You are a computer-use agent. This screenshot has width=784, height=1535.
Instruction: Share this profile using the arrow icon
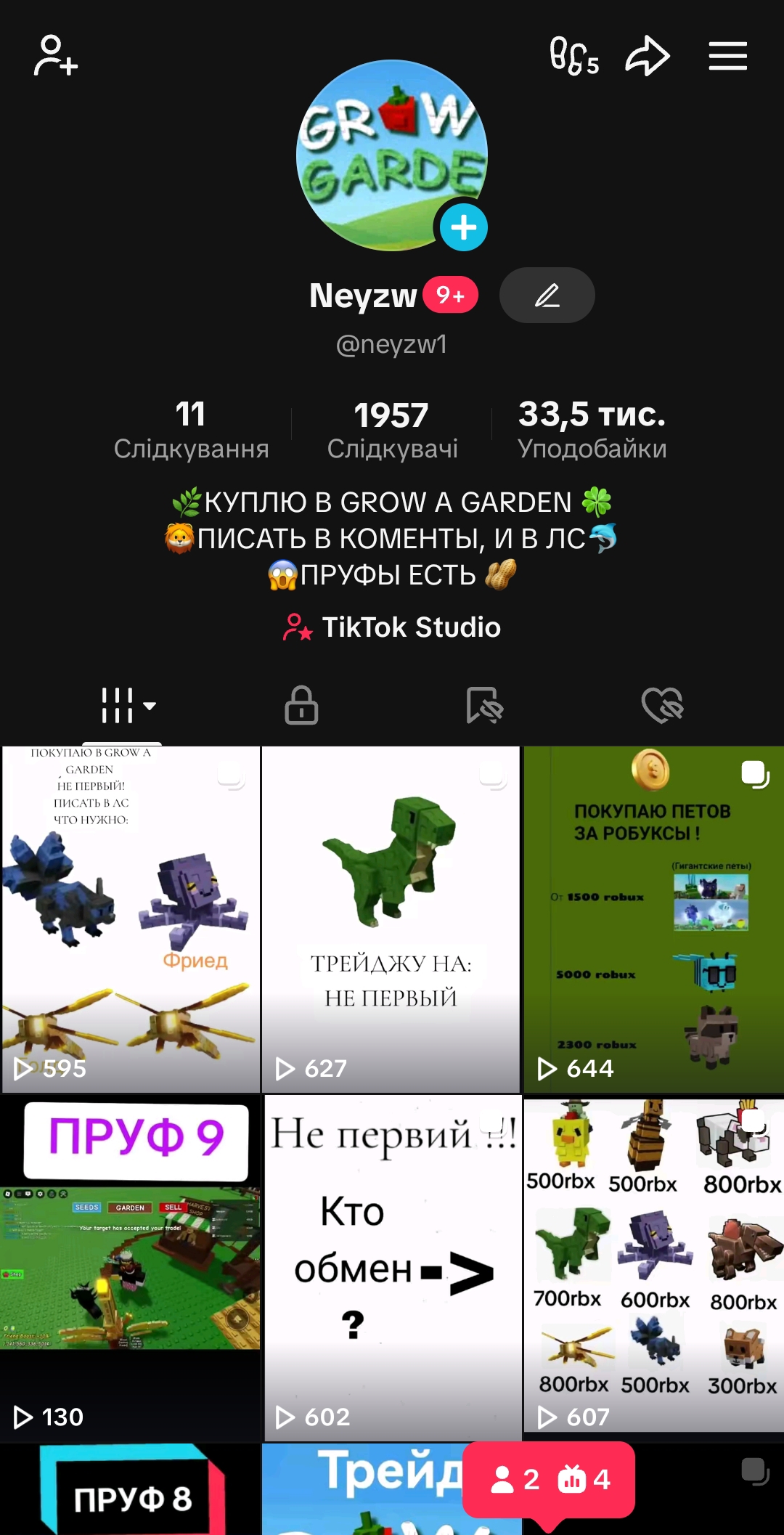pos(648,55)
